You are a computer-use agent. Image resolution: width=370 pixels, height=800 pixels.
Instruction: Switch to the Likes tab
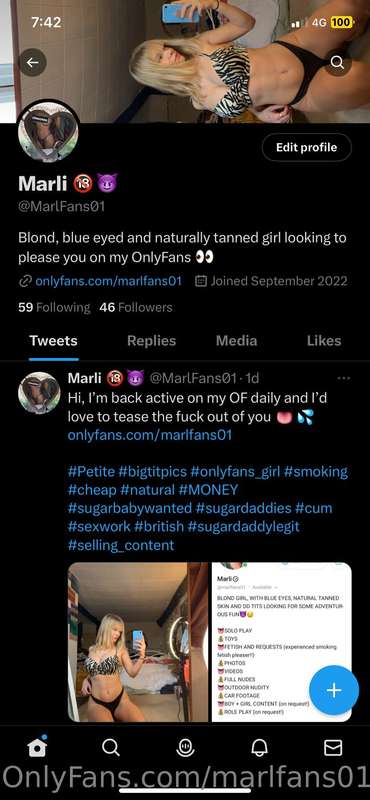324,341
